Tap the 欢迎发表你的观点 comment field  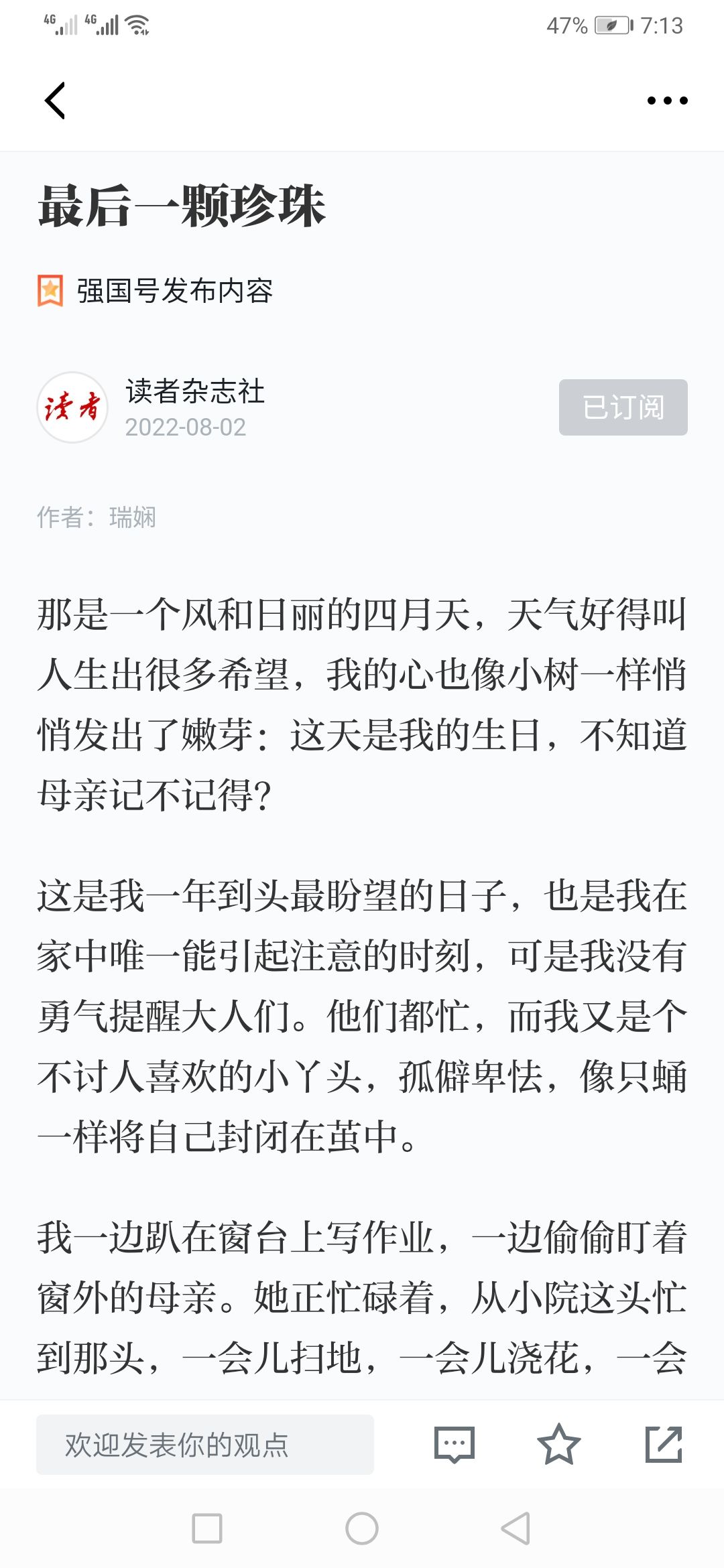tap(204, 1444)
